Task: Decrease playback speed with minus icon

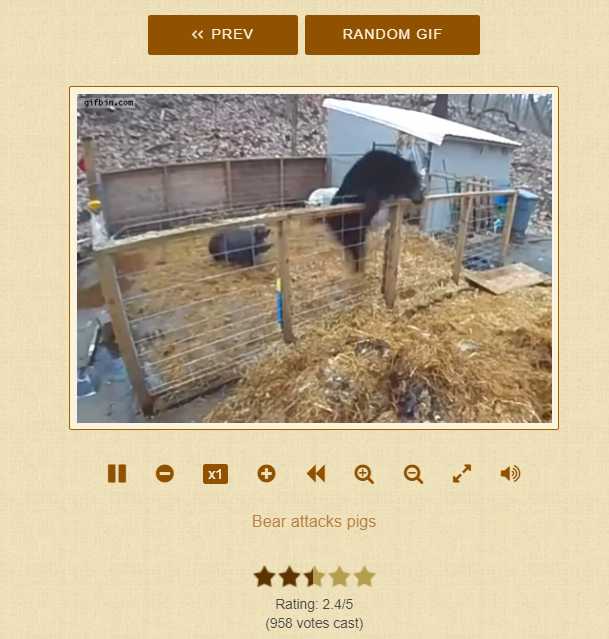Action: [165, 474]
